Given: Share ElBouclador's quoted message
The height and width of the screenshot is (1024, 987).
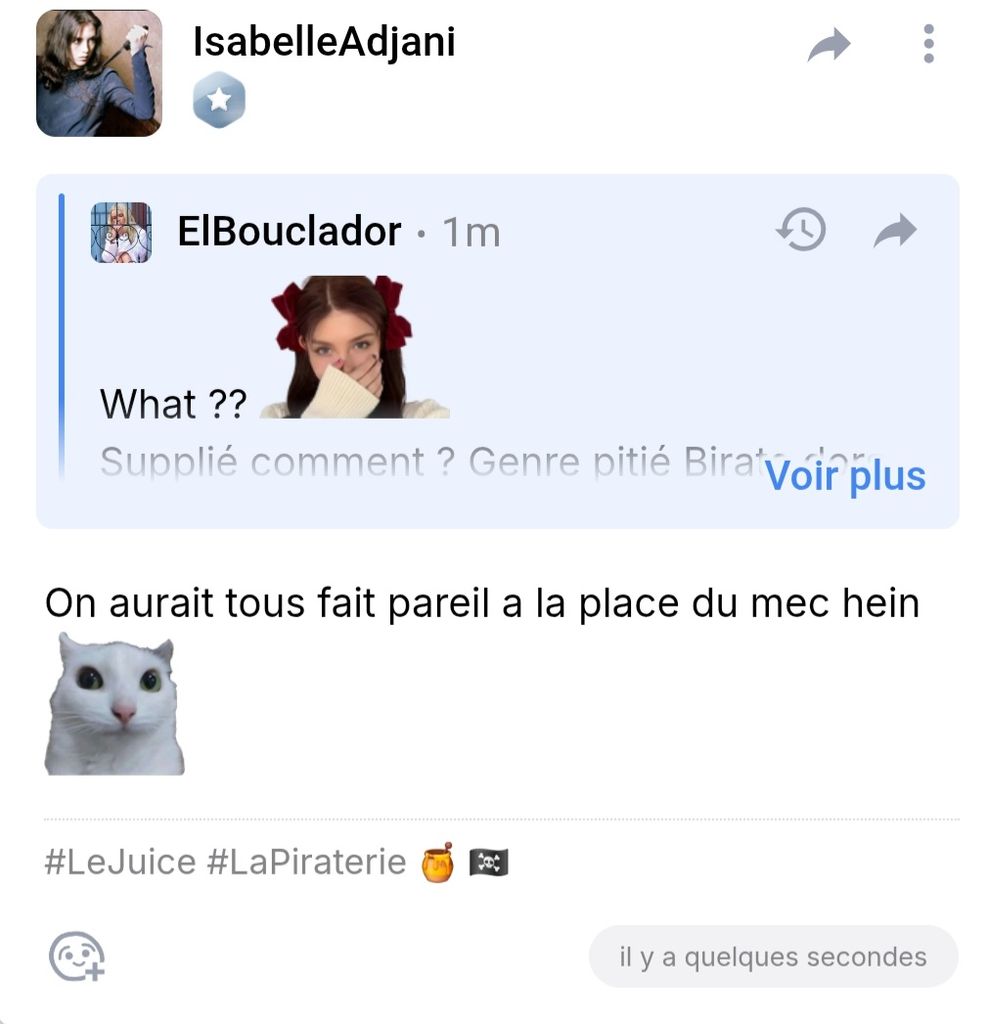Looking at the screenshot, I should click(x=894, y=231).
